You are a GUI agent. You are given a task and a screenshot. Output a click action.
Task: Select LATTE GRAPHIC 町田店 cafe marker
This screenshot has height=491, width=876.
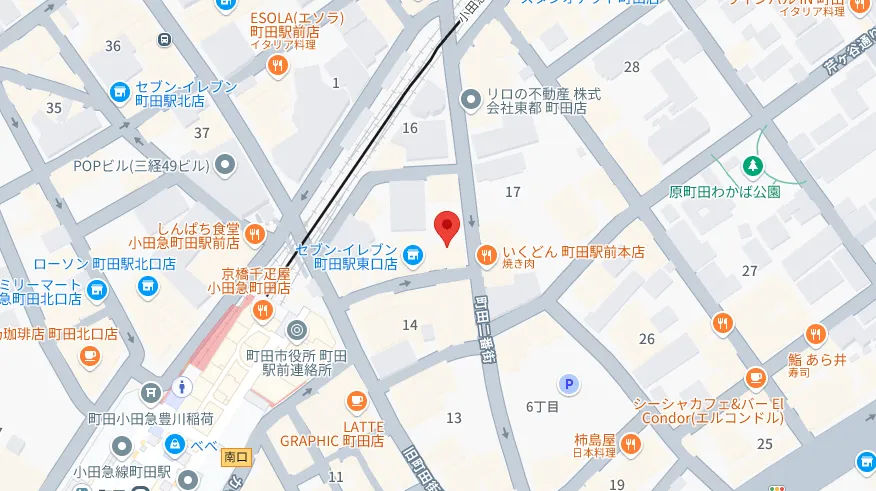pyautogui.click(x=354, y=402)
